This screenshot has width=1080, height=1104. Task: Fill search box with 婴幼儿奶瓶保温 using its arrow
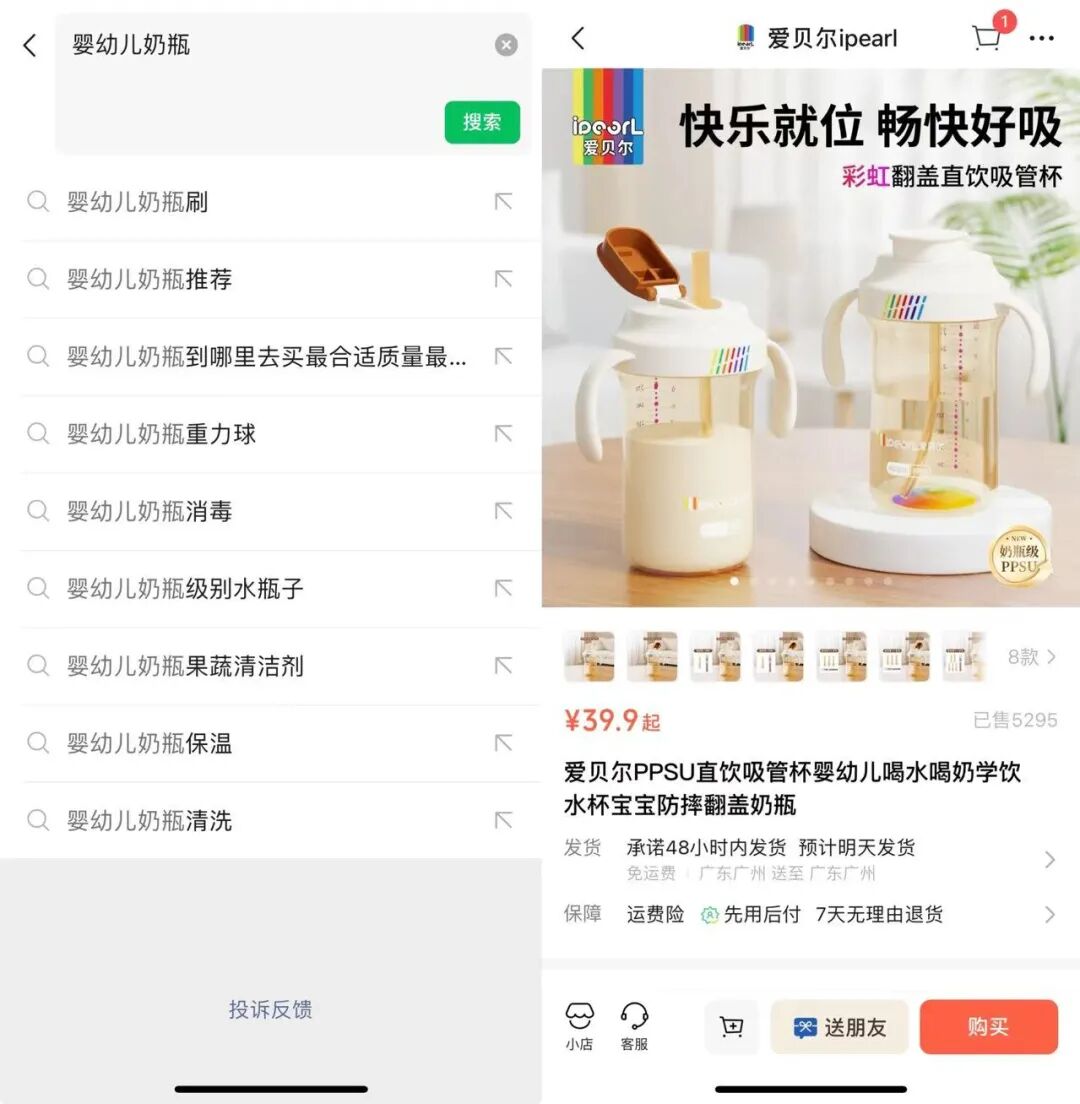click(503, 743)
